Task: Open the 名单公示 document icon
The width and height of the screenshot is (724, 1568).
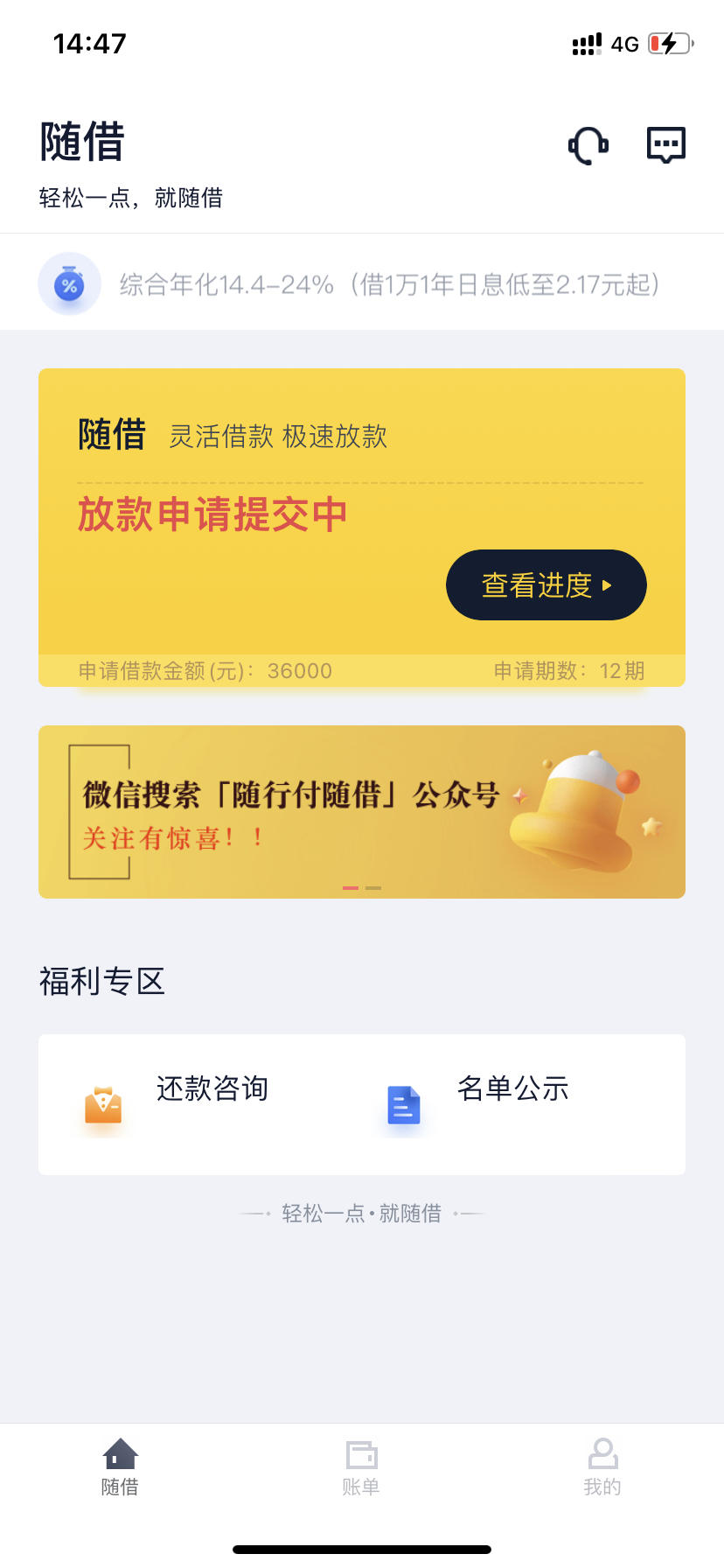Action: coord(403,1105)
